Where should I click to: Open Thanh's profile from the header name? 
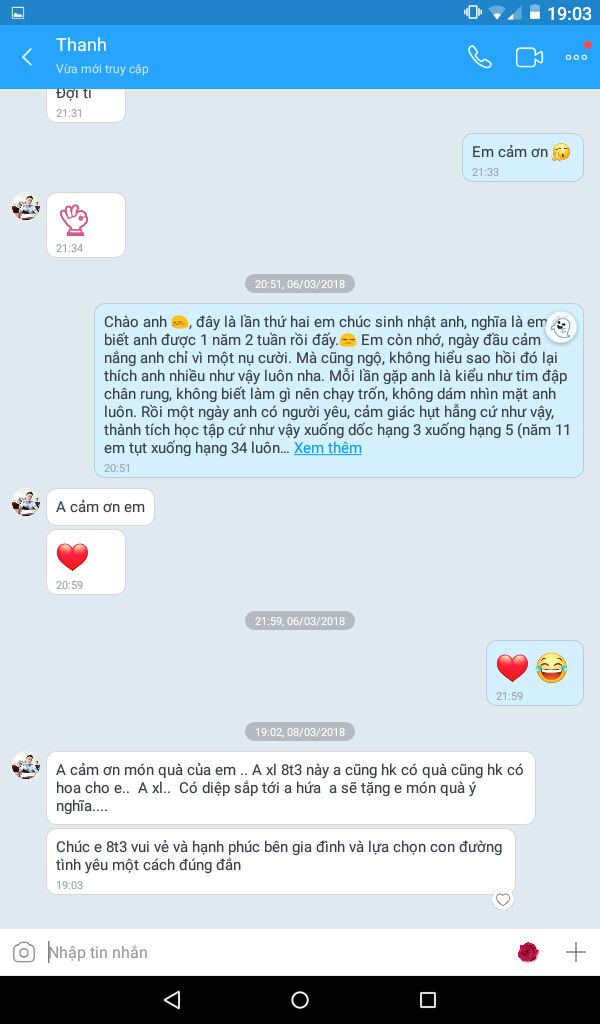click(x=81, y=45)
